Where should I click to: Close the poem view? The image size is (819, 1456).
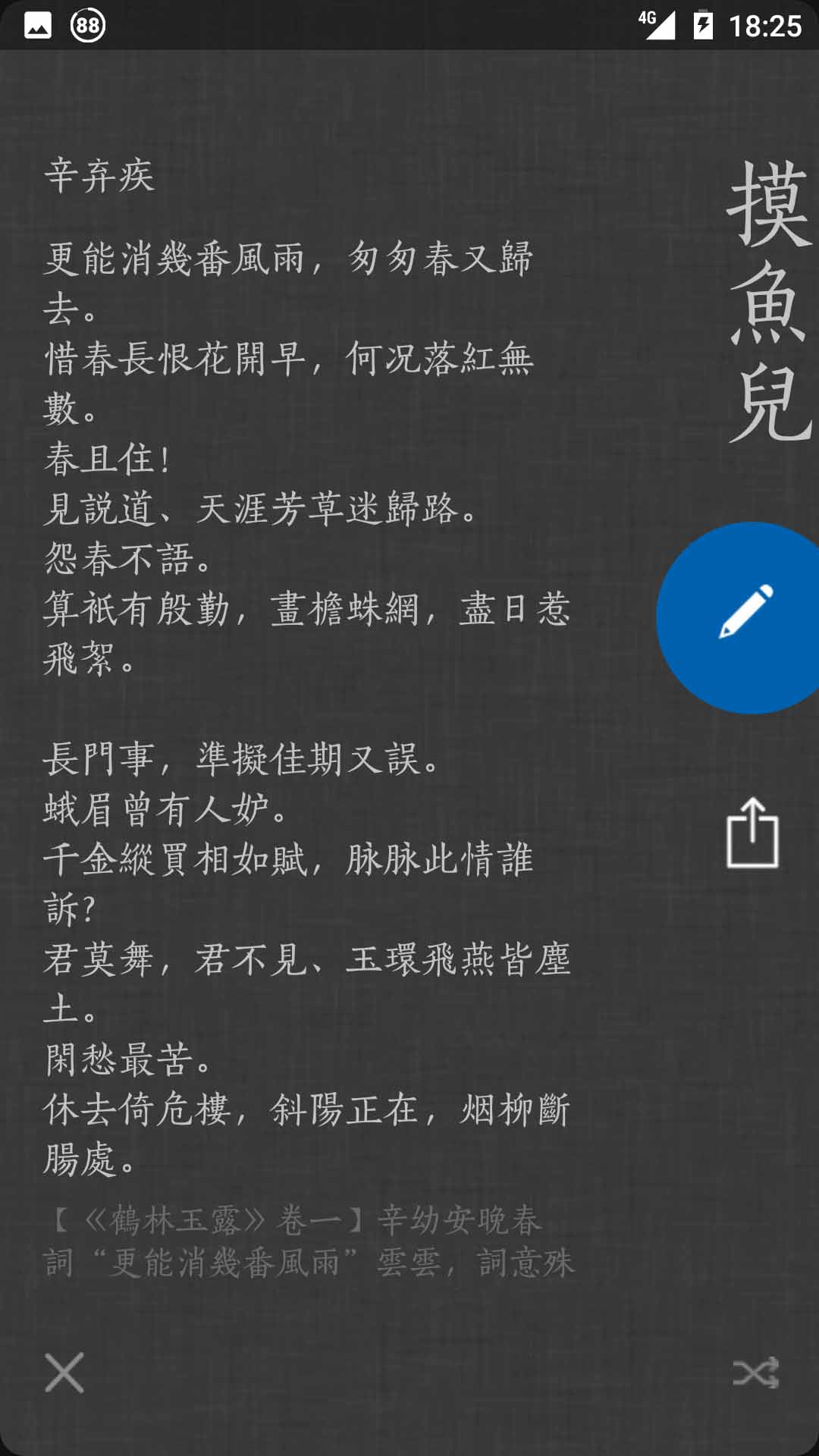tap(64, 1373)
